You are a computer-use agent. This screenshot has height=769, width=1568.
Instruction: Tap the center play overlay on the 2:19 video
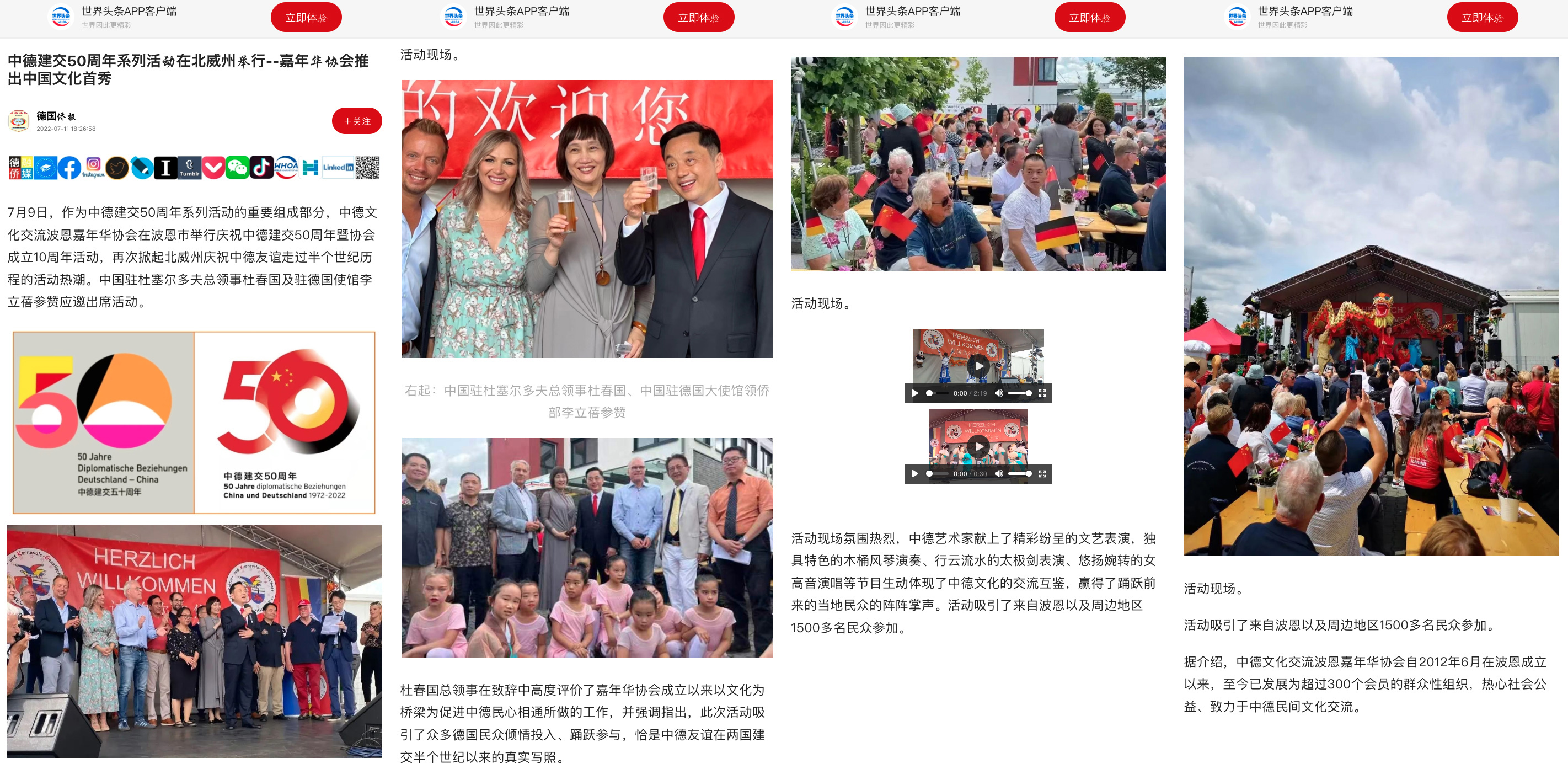click(x=978, y=365)
